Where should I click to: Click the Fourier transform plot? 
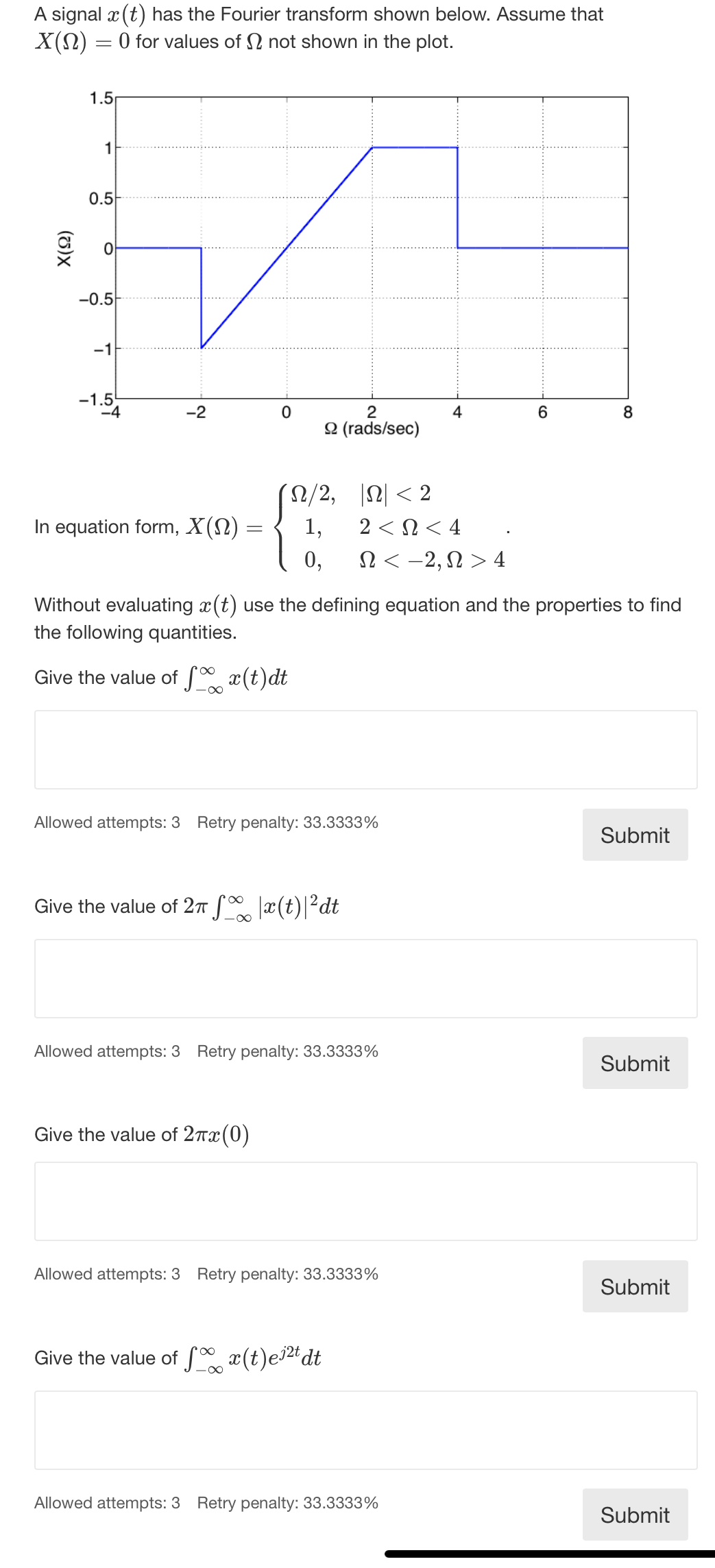click(x=374, y=247)
